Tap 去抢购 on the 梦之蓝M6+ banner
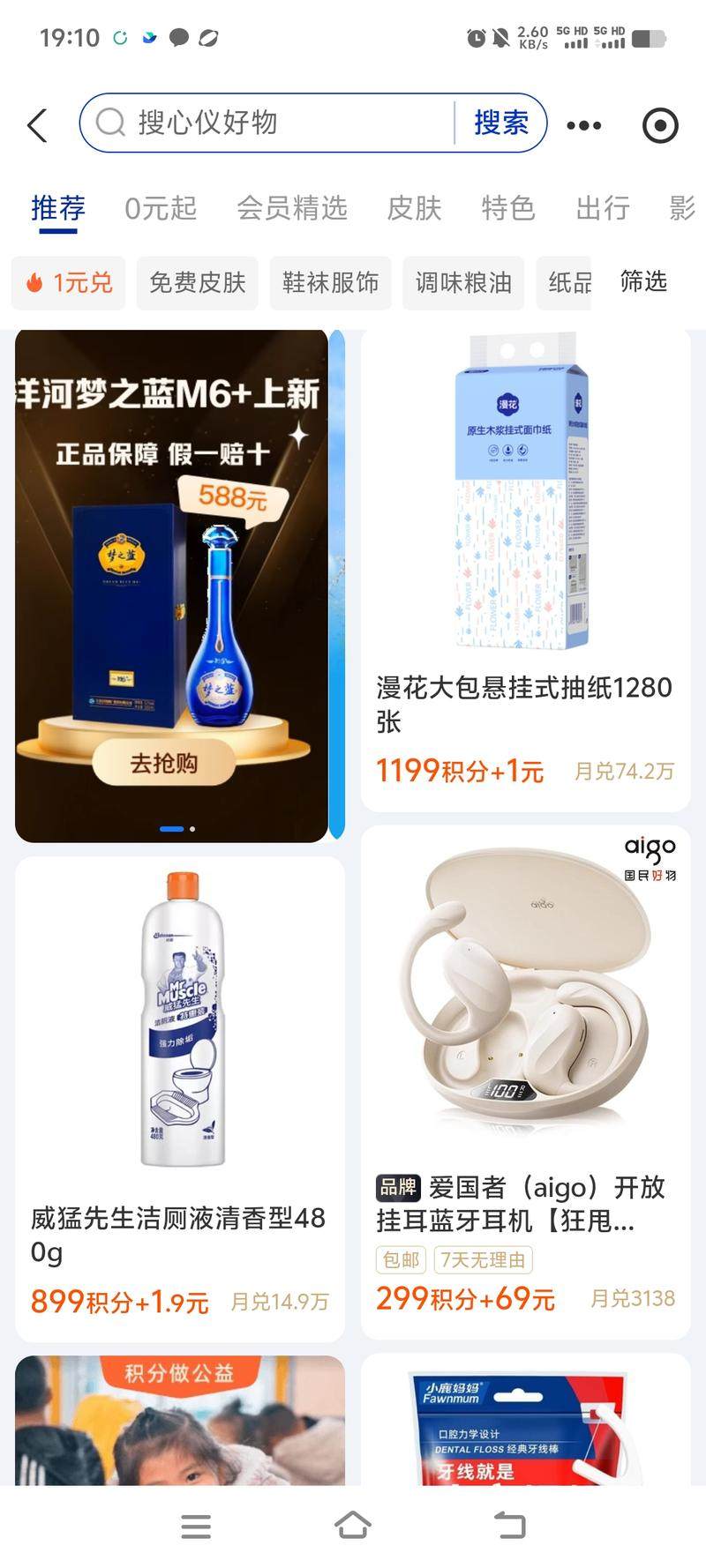This screenshot has height=1568, width=706. pyautogui.click(x=164, y=763)
